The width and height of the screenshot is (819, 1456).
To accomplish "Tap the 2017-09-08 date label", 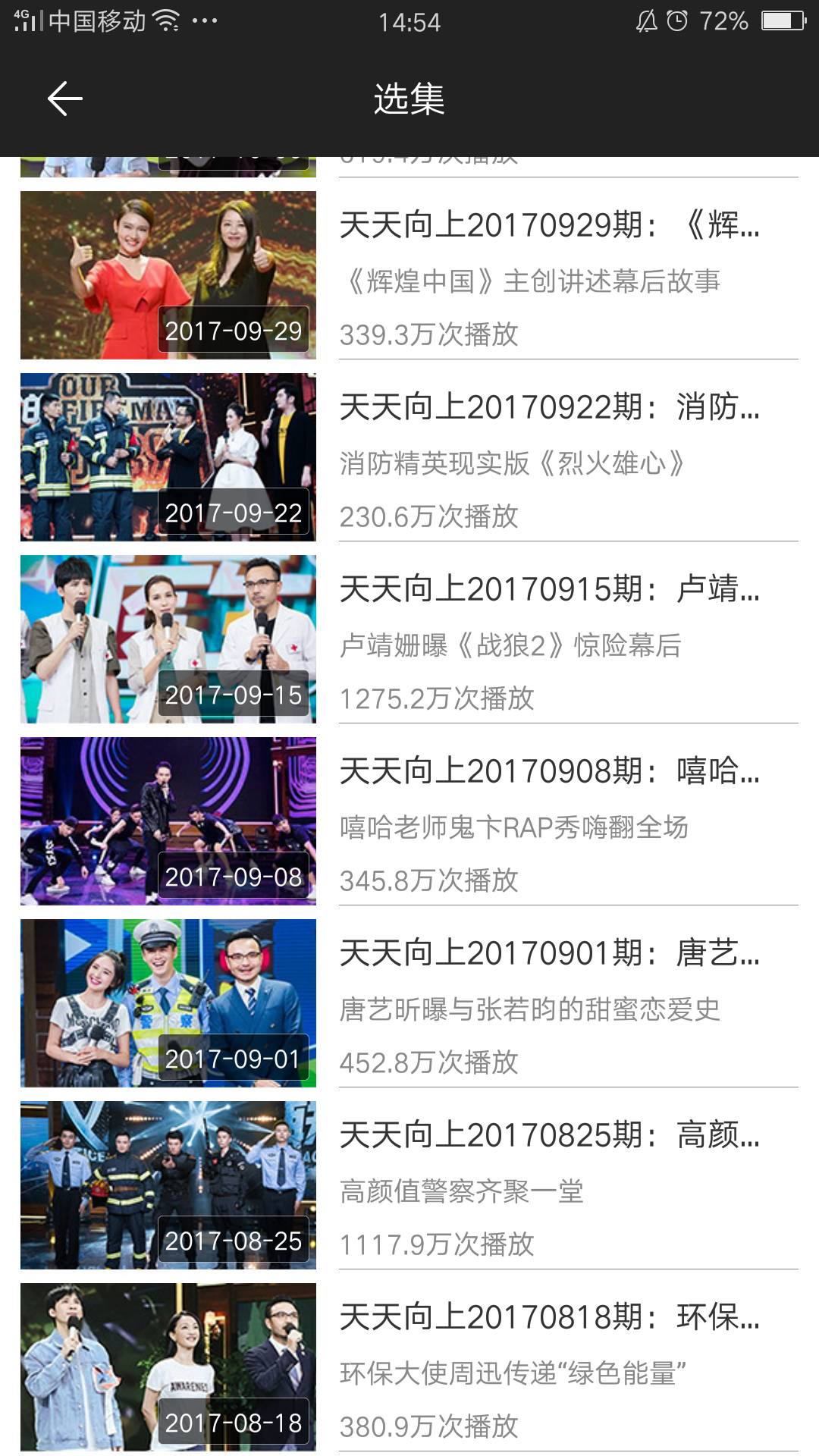I will [x=234, y=876].
